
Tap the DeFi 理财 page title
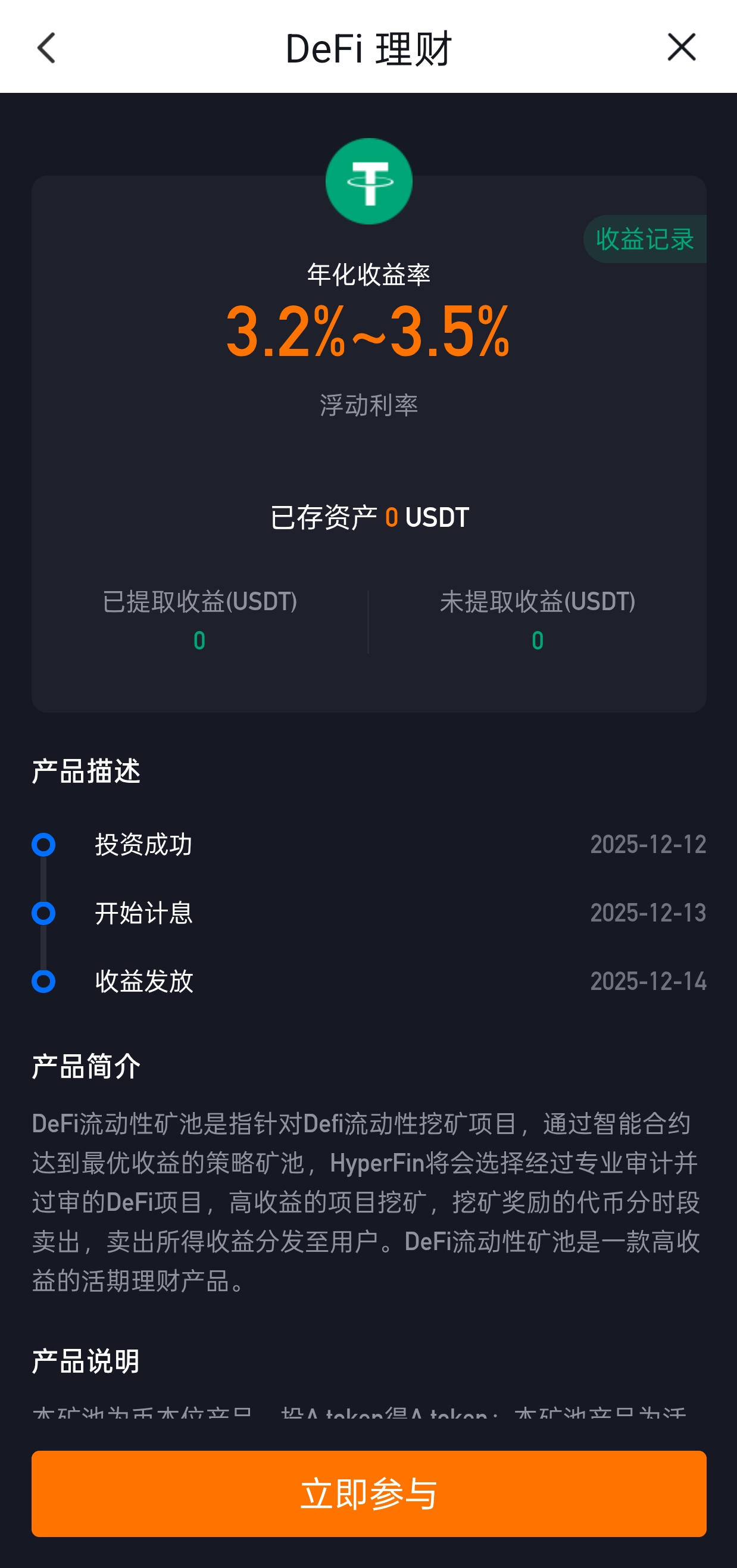point(368,49)
